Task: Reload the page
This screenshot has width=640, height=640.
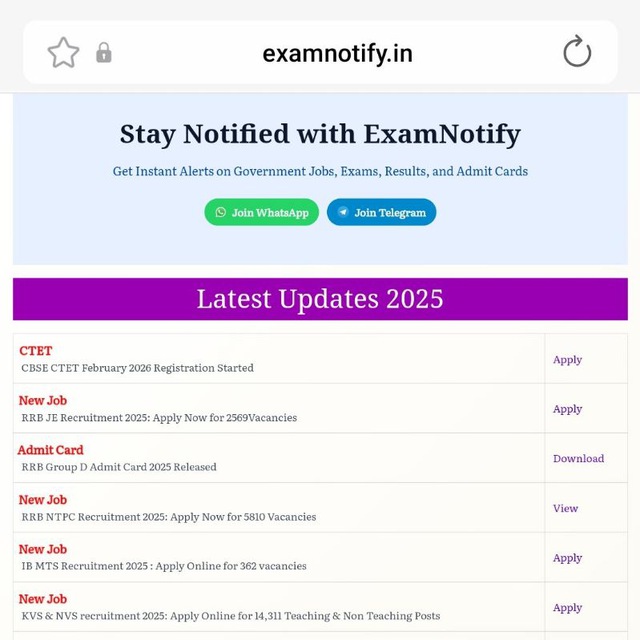Action: (x=577, y=51)
